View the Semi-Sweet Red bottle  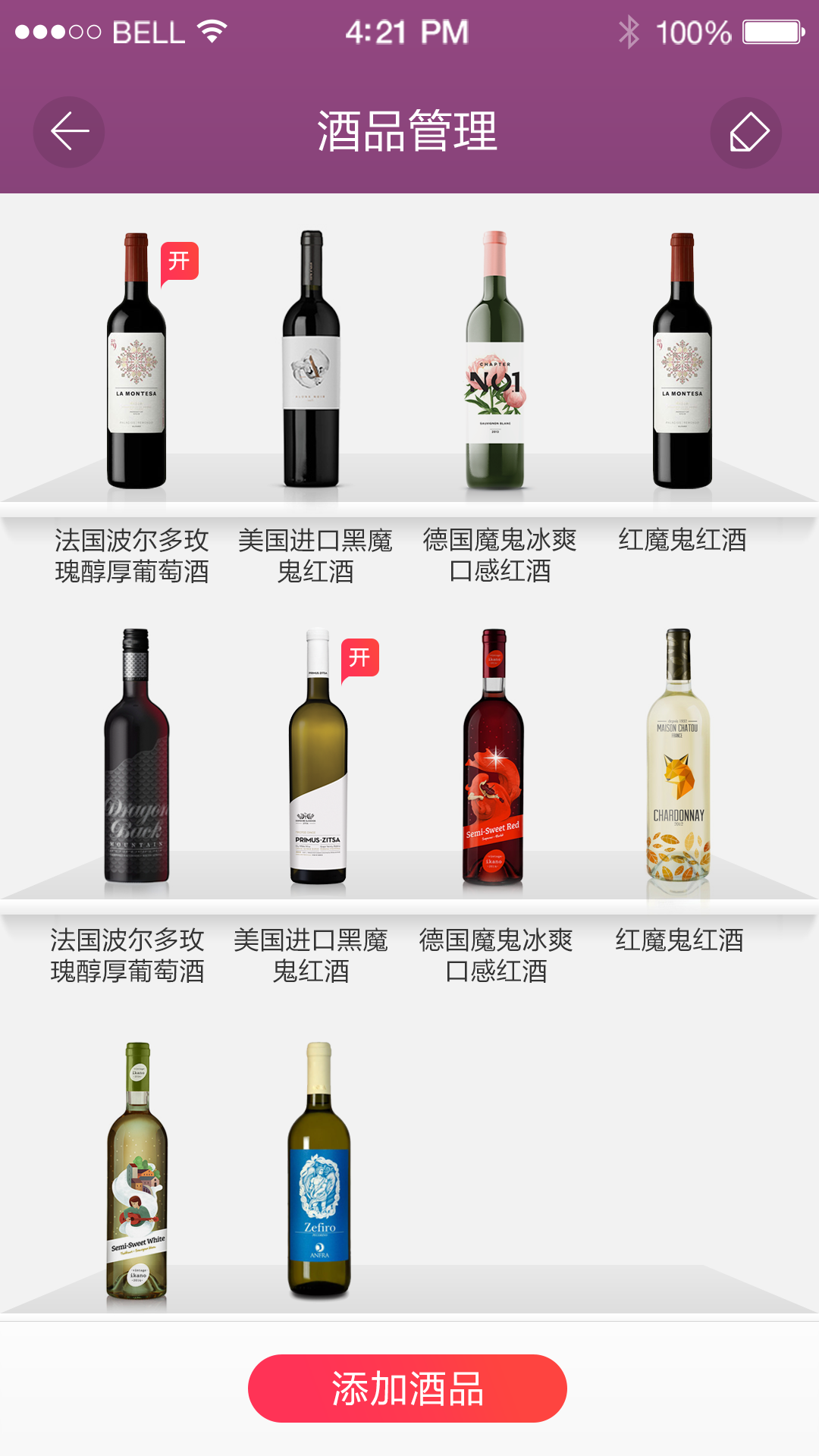tap(494, 758)
